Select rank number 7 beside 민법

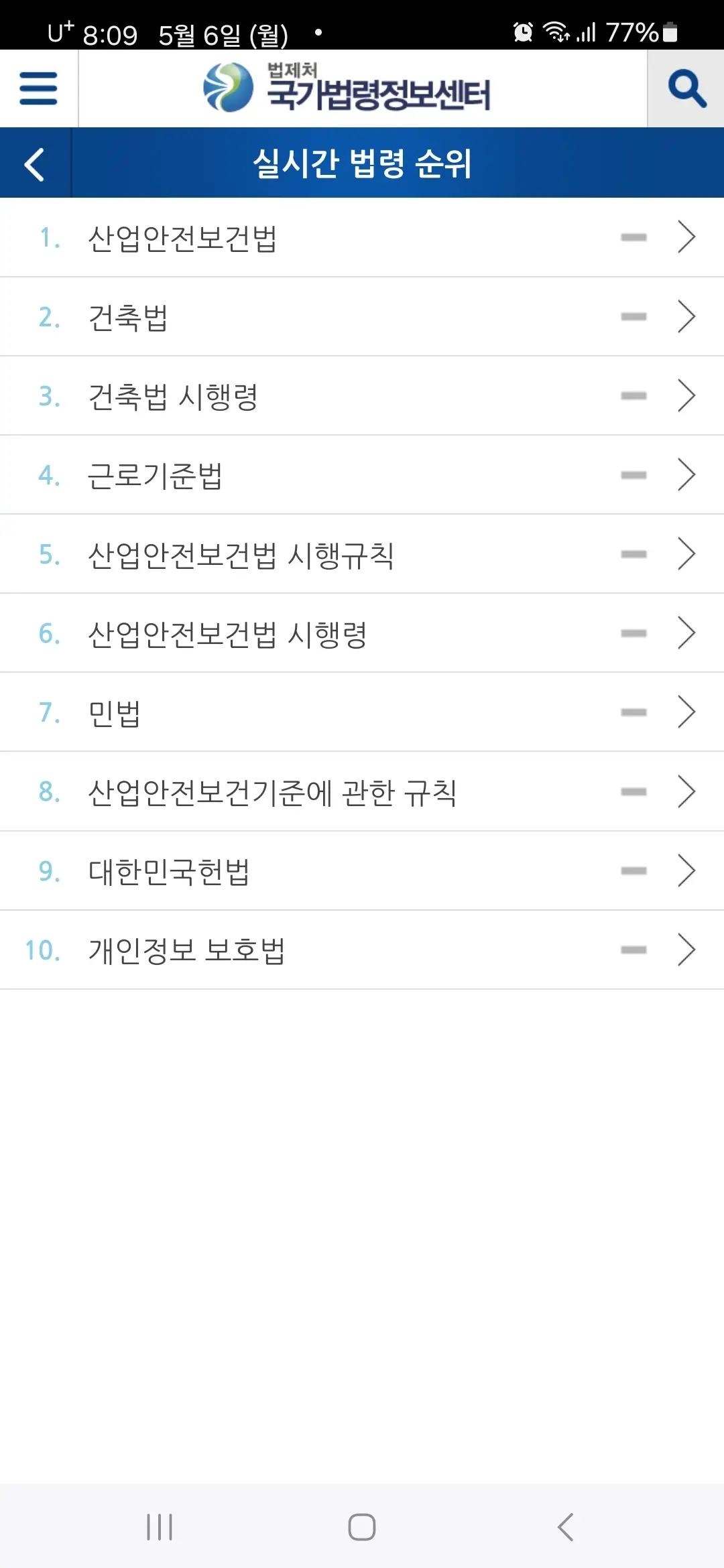coord(47,712)
